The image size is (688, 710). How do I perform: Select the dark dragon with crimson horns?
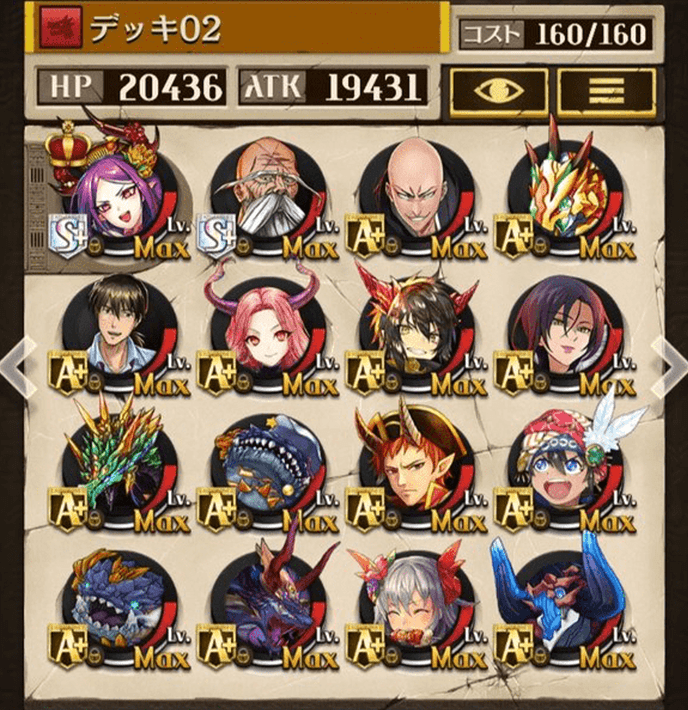point(262,599)
